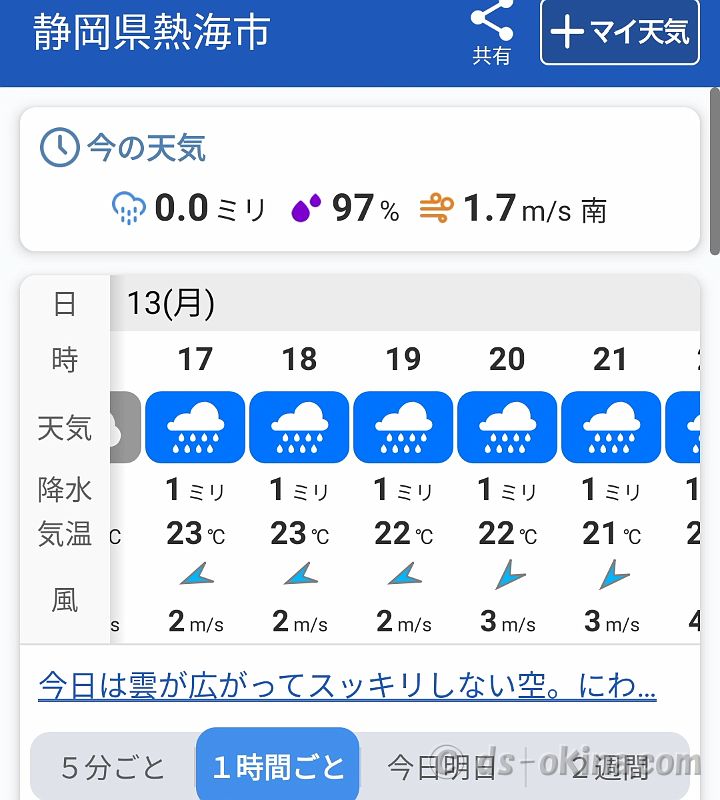Switch to the 5分ごと tab
This screenshot has width=720, height=800.
point(113,767)
